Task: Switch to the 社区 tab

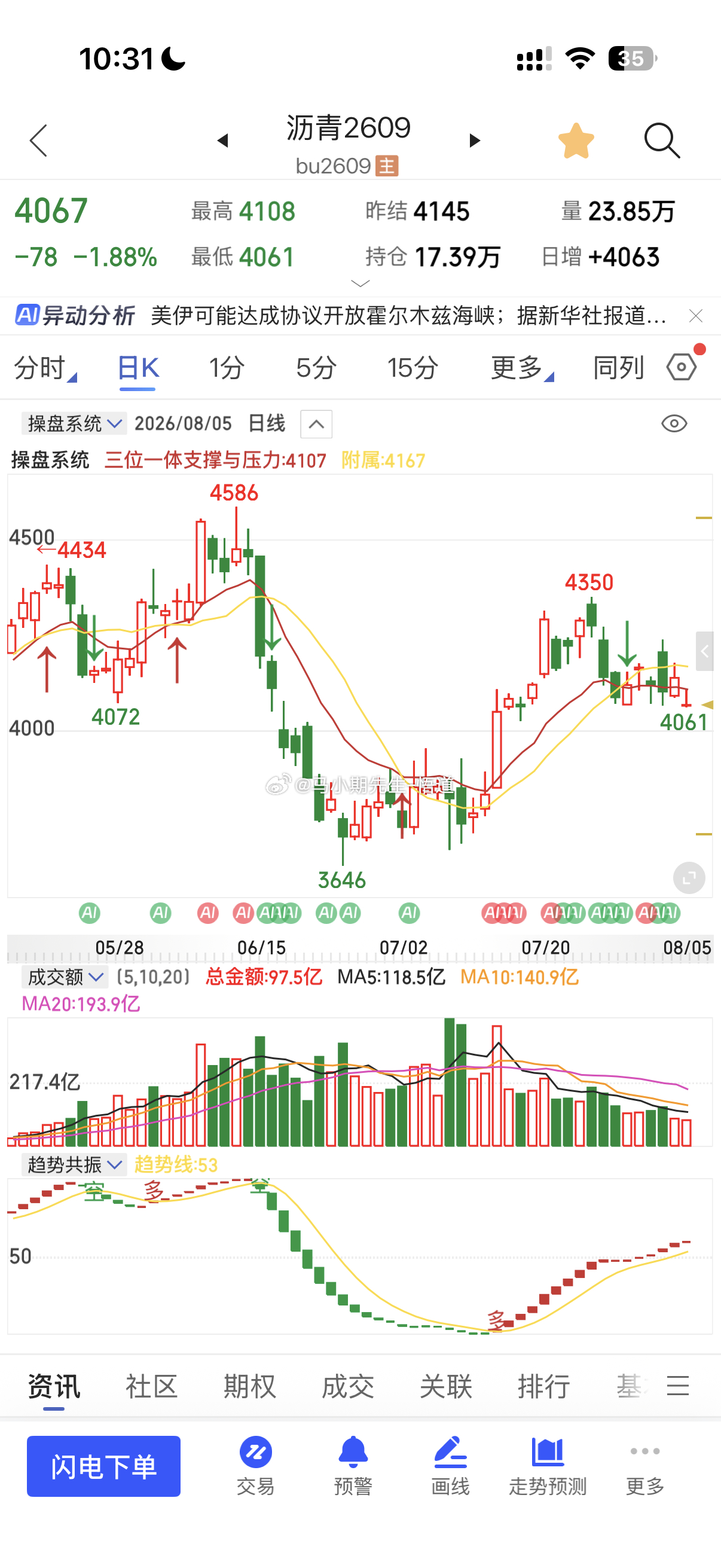Action: 151,1386
